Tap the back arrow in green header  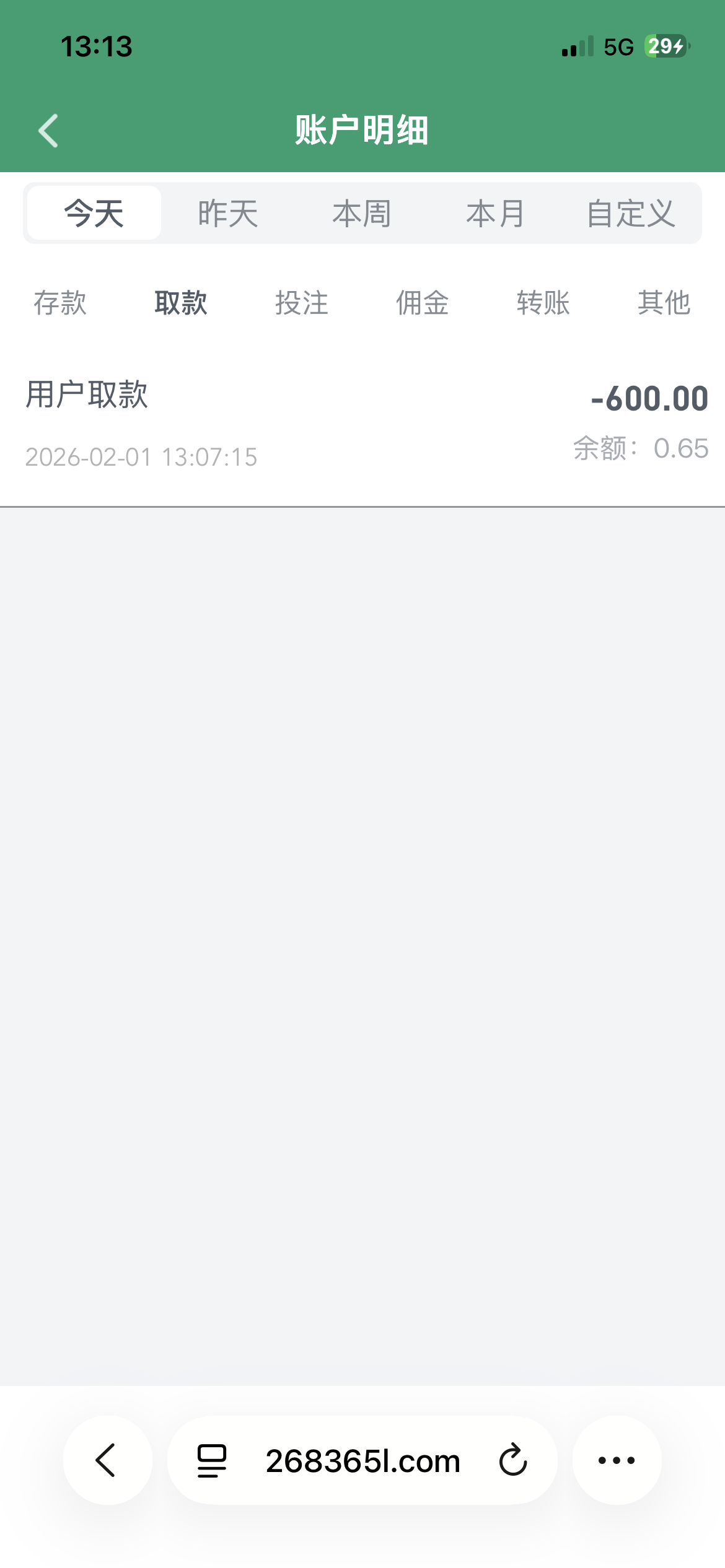coord(48,131)
